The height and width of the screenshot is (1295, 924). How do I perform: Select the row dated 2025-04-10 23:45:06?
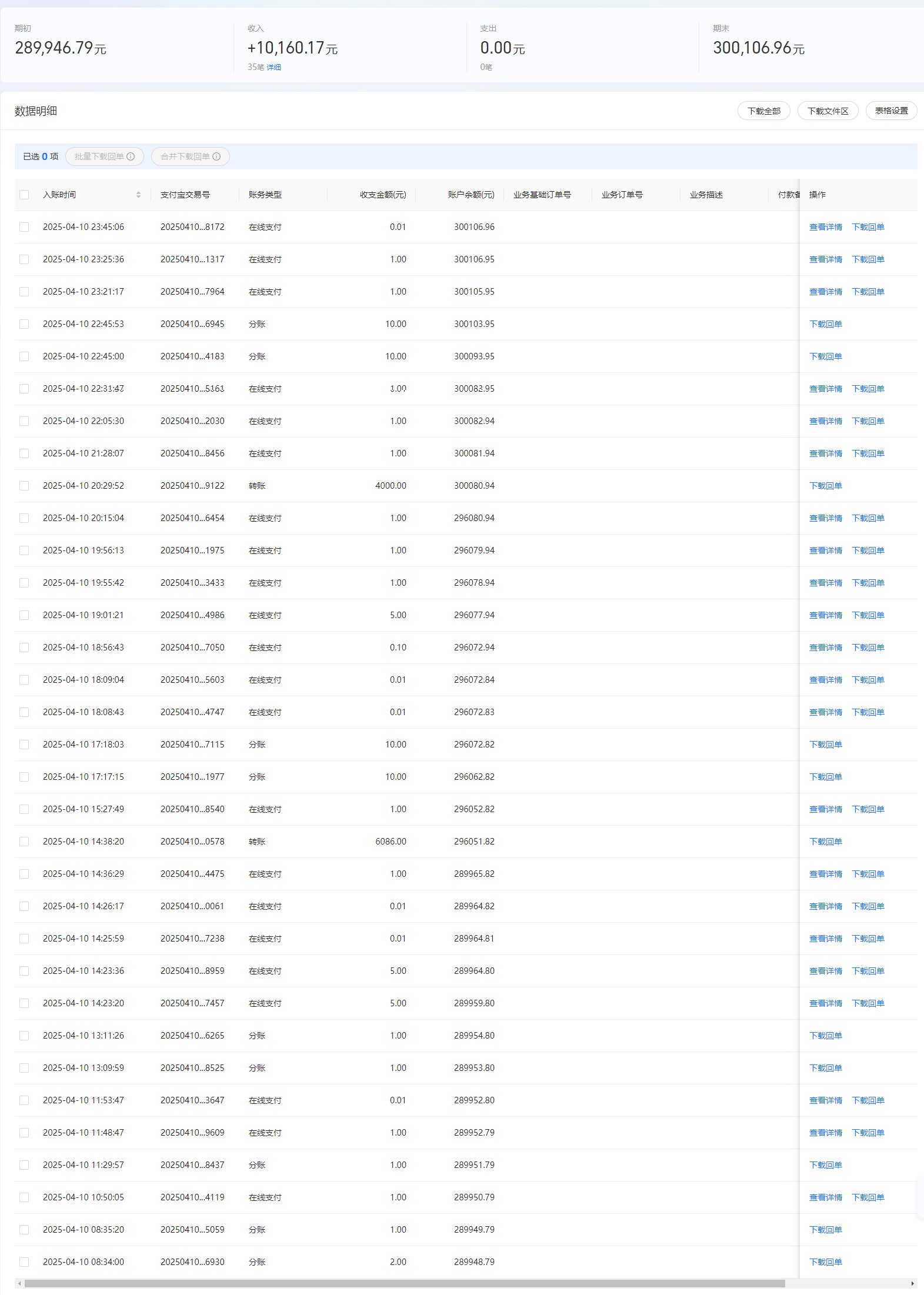[24, 227]
